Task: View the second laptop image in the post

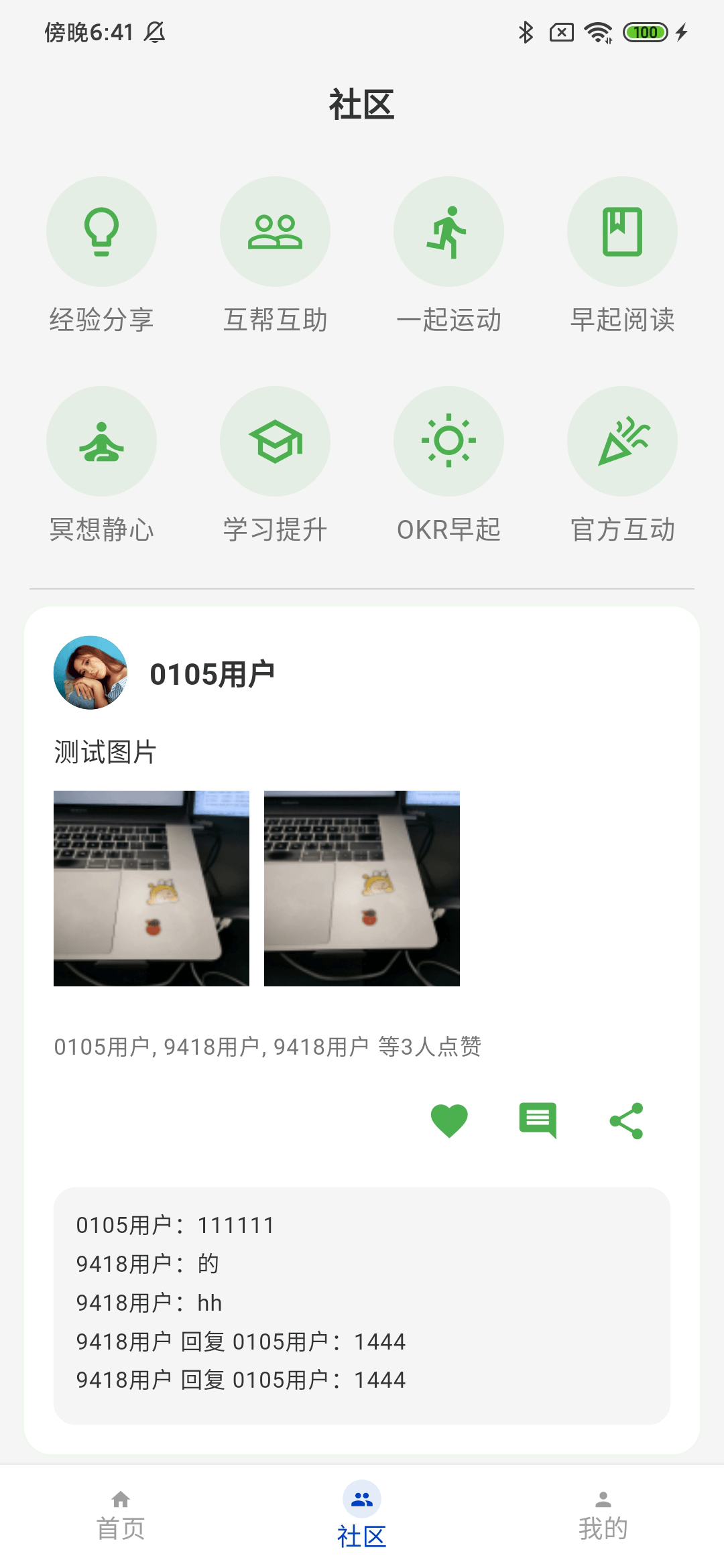Action: [x=362, y=888]
